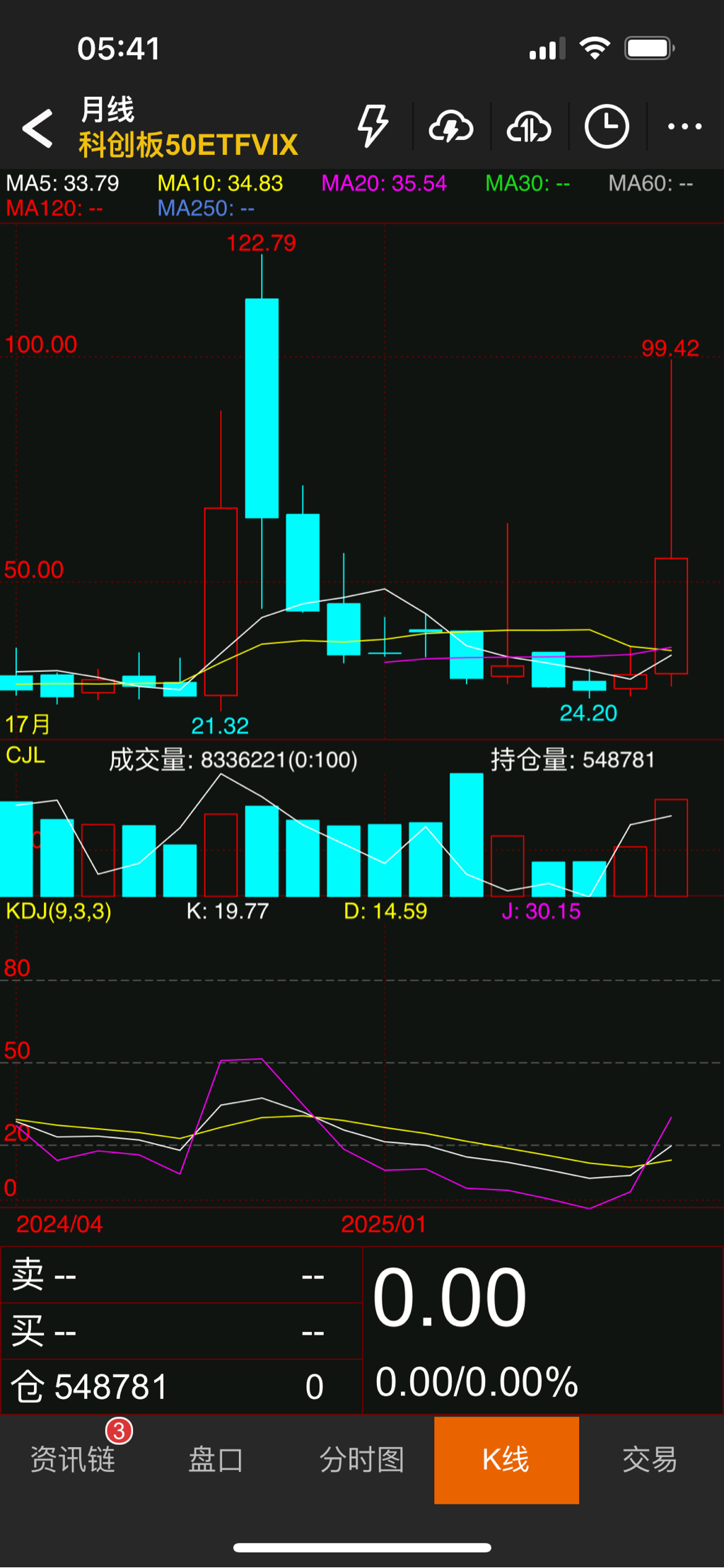Open the clock period selector
This screenshot has height=1568, width=724.
(607, 127)
